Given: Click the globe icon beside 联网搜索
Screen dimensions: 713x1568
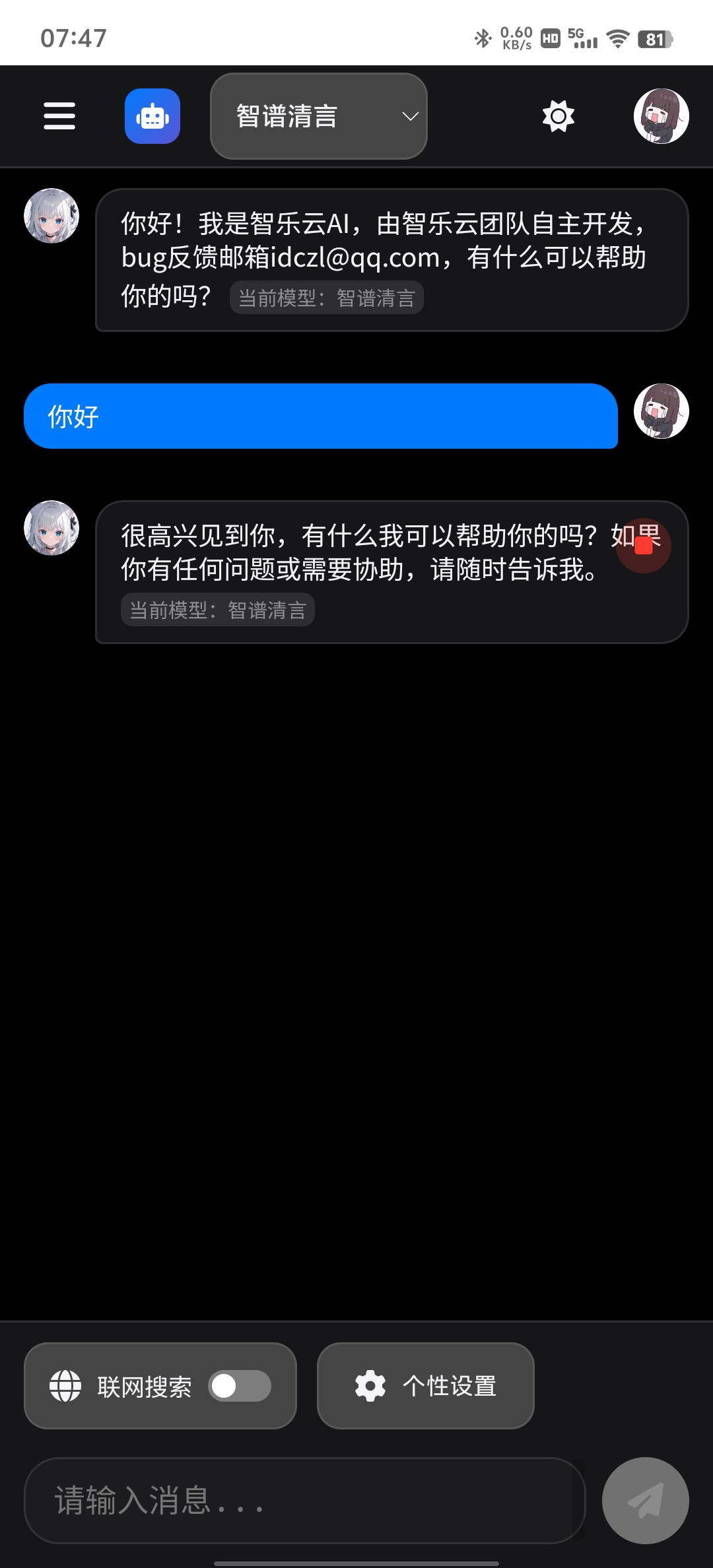Looking at the screenshot, I should point(66,1386).
